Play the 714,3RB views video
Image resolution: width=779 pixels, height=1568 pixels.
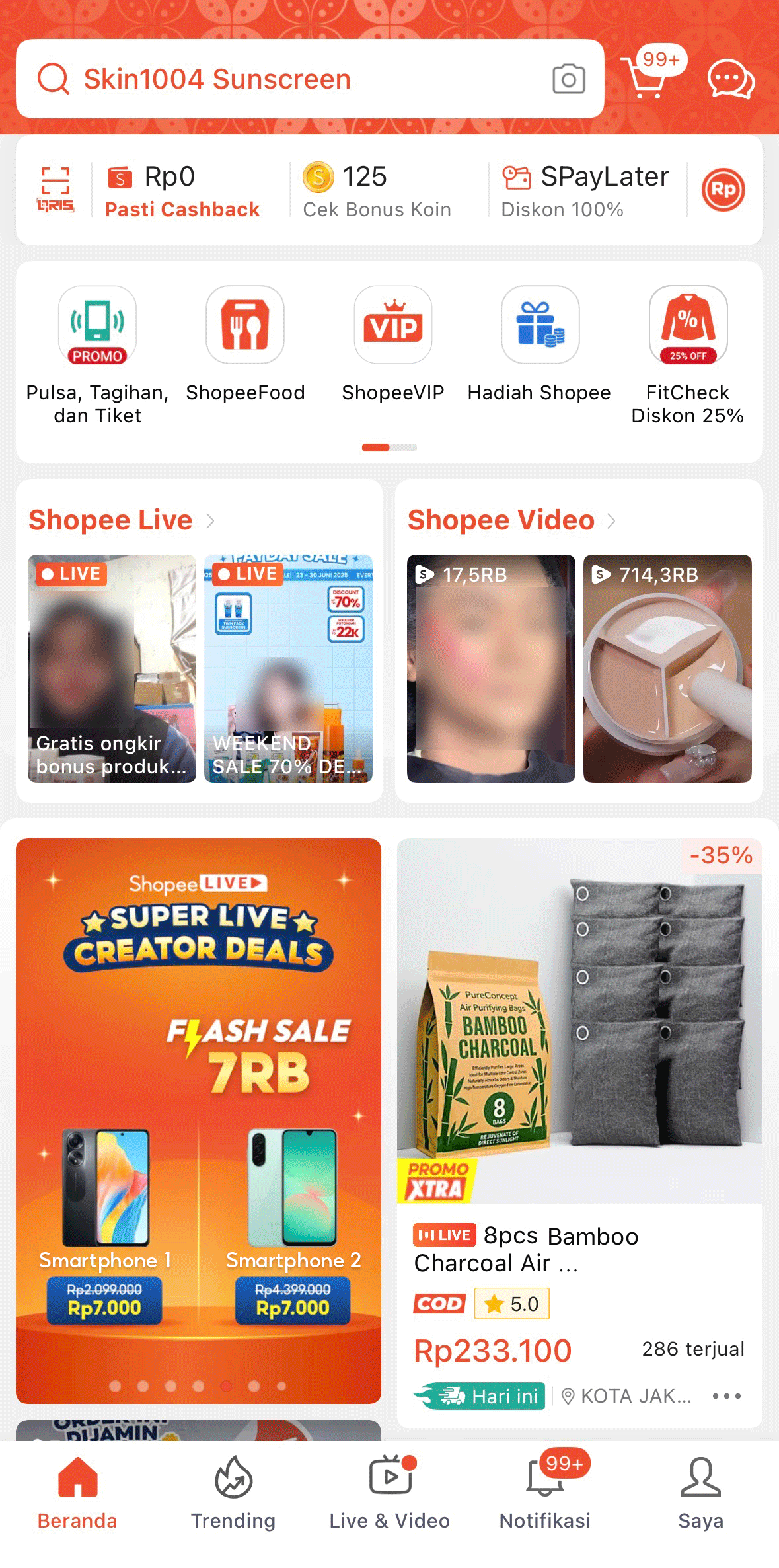tap(667, 668)
